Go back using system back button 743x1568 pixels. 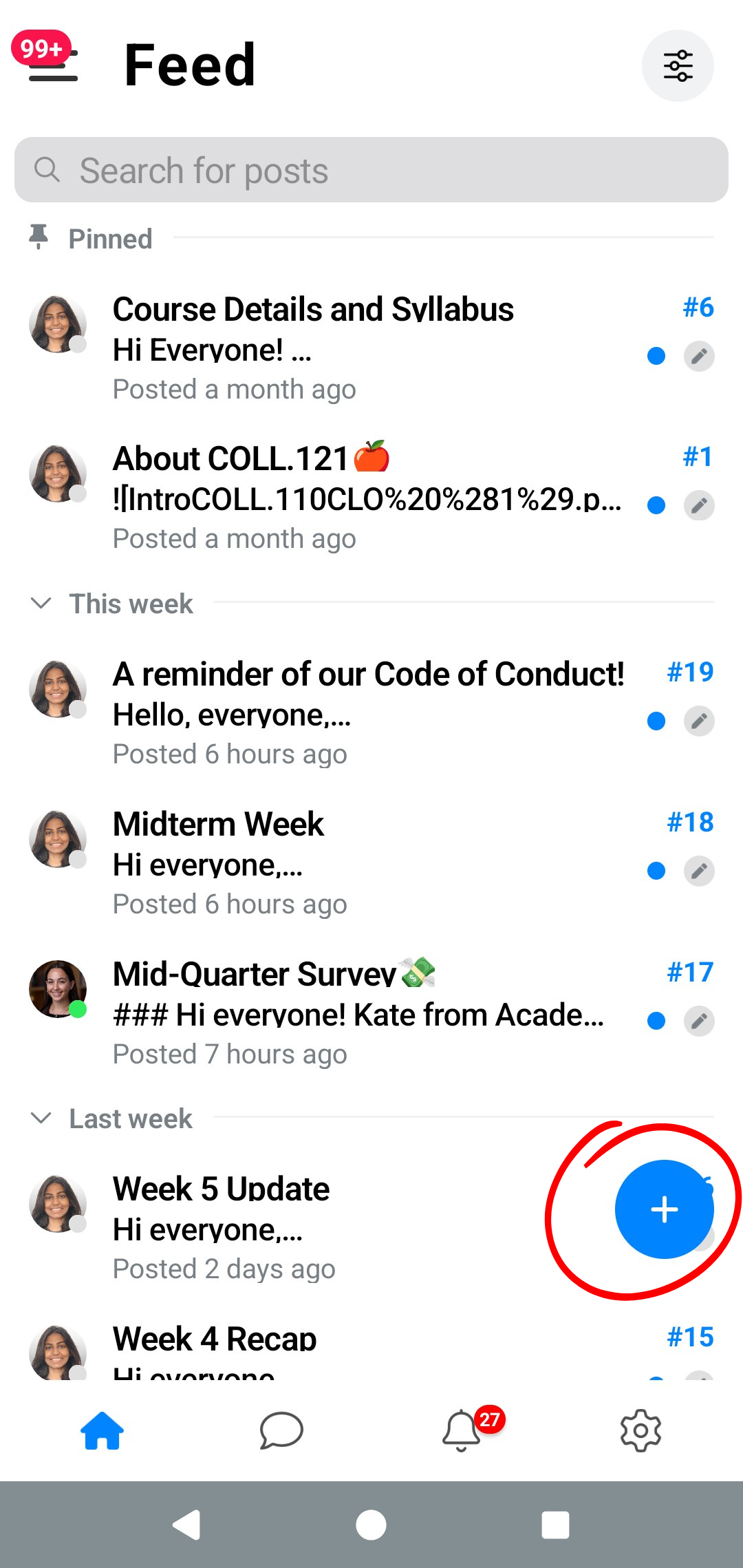[x=186, y=1525]
